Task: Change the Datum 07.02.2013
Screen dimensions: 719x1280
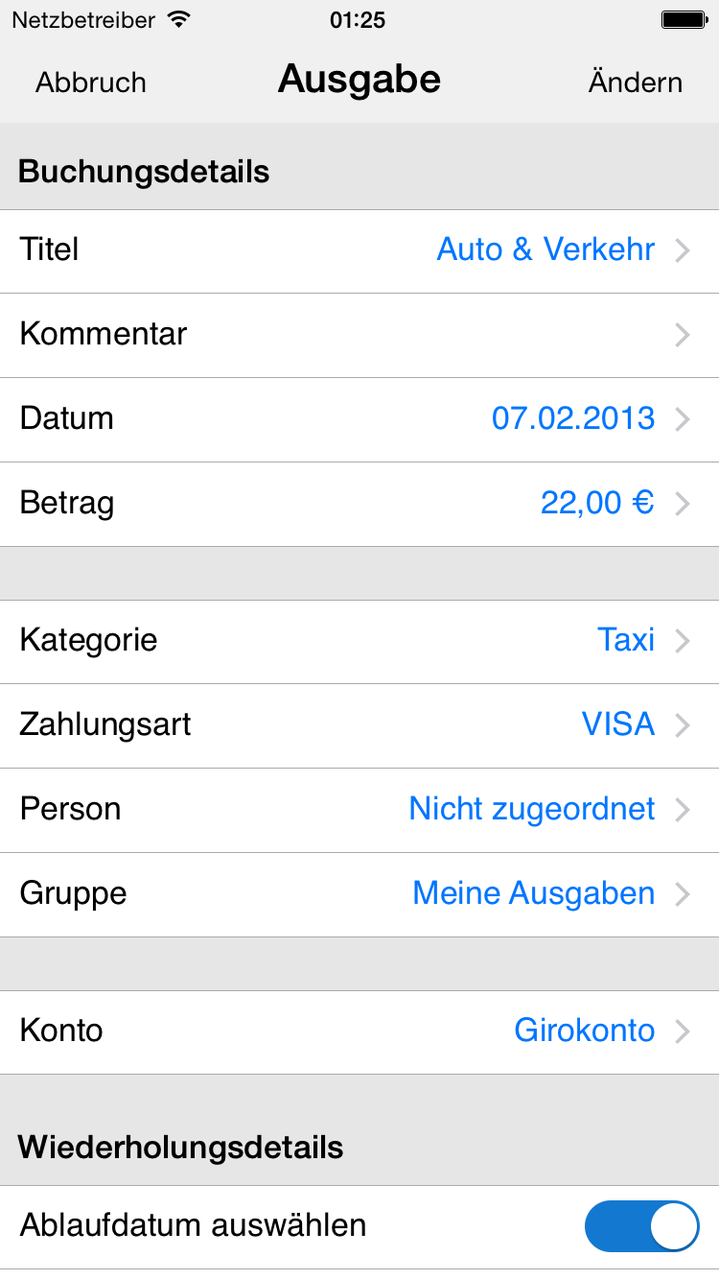Action: pos(359,419)
